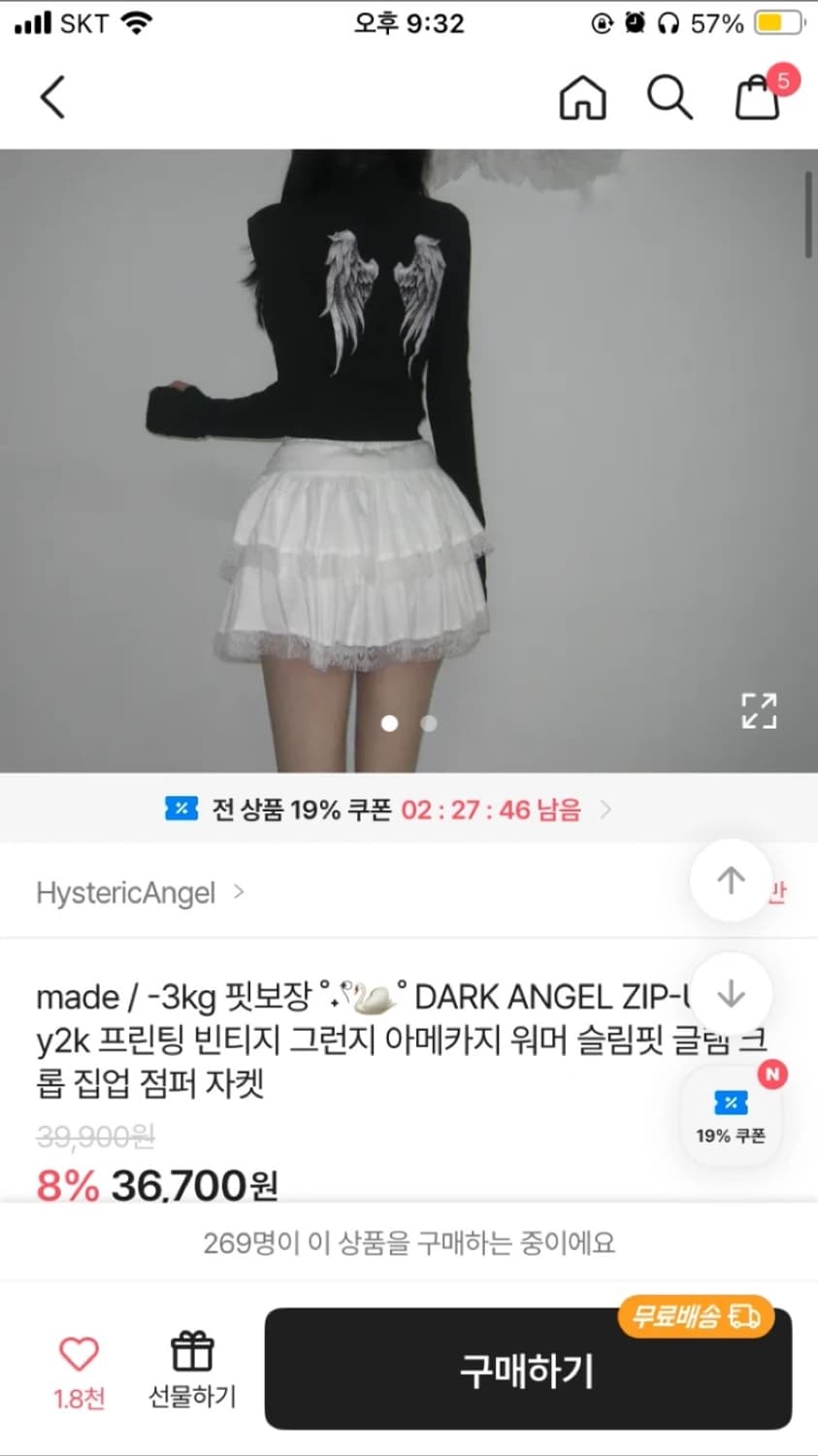Open the home screen via house icon
818x1456 pixels.
(x=582, y=97)
